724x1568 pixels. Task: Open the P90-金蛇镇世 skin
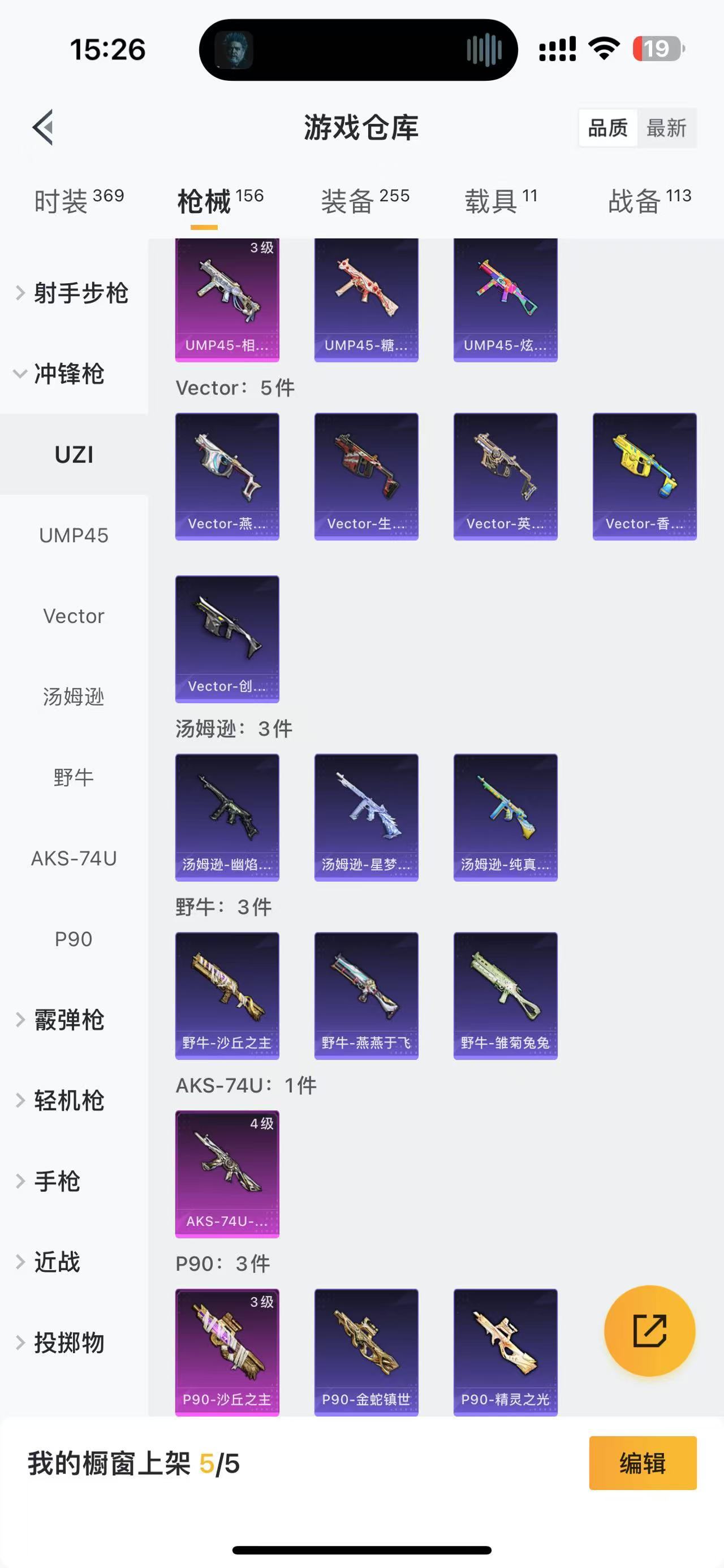click(366, 1352)
